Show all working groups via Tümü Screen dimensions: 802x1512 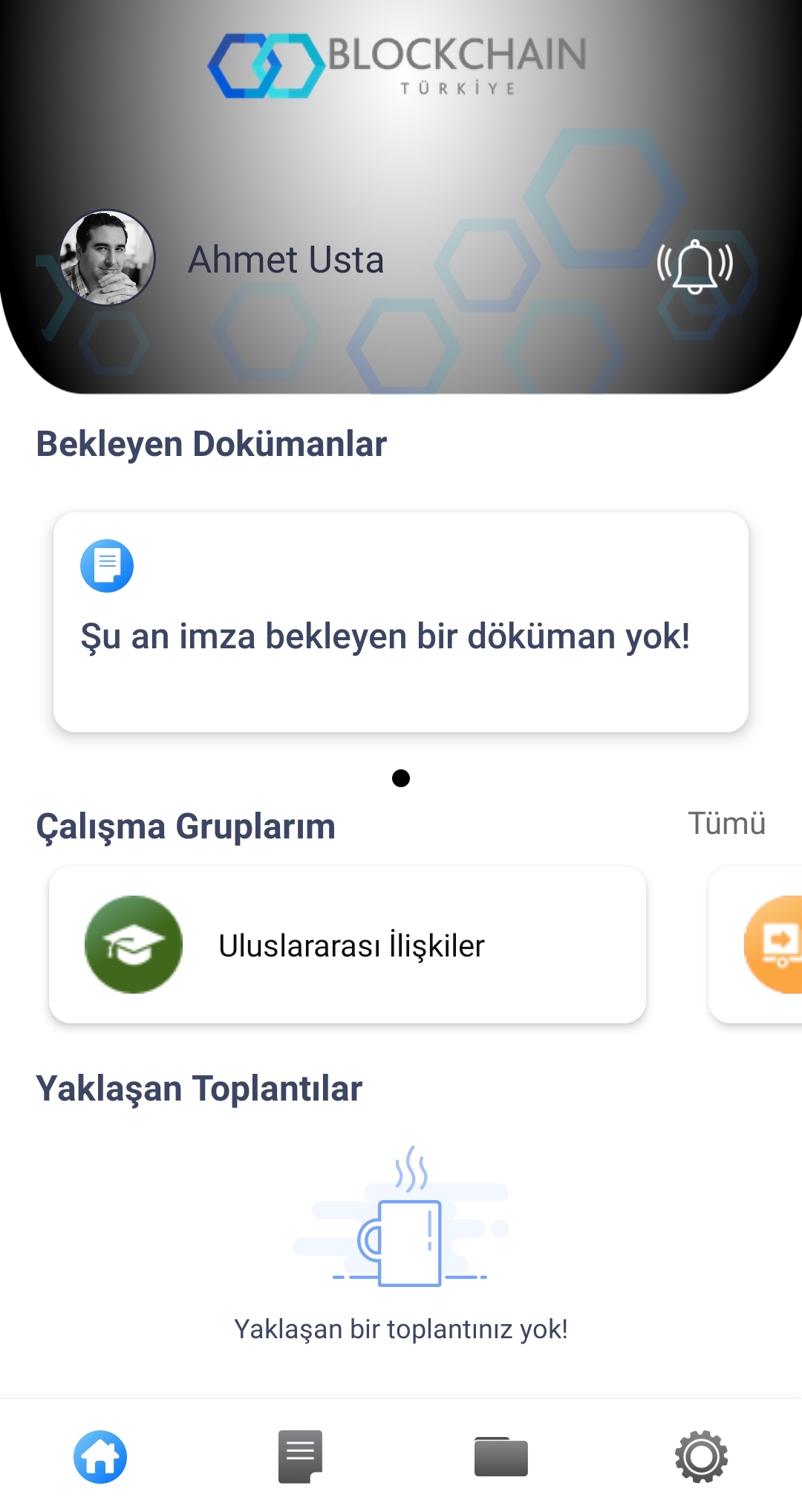click(x=726, y=824)
